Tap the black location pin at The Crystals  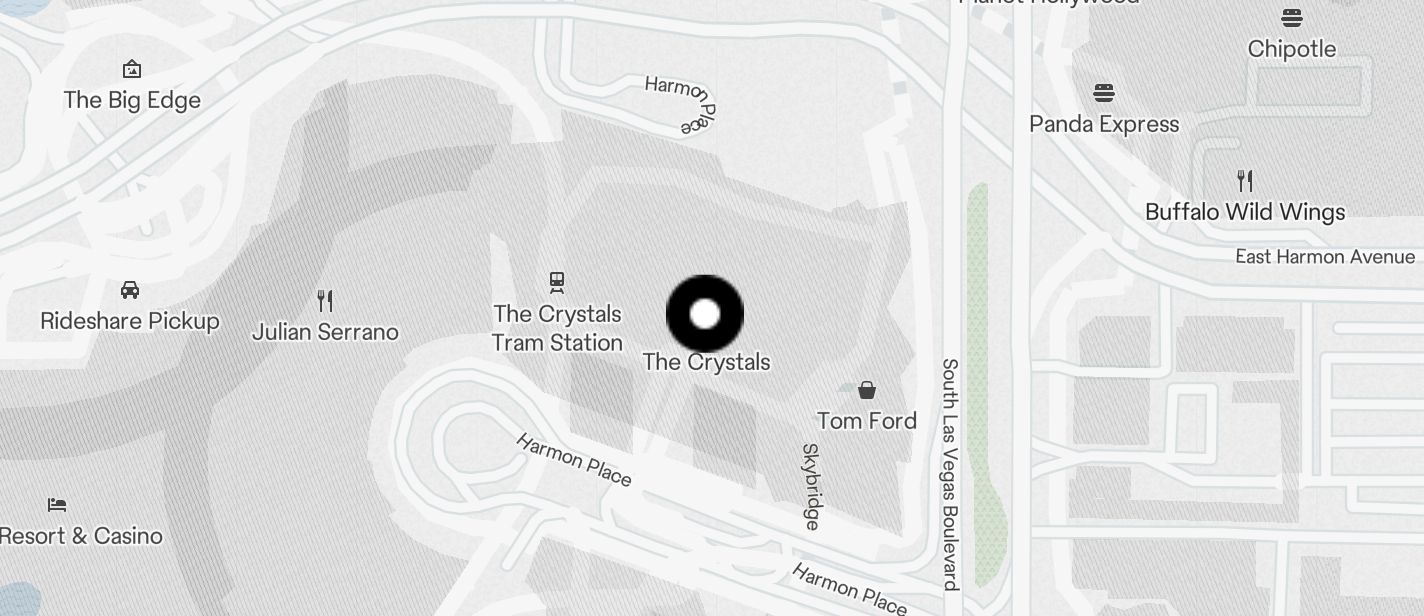point(705,314)
